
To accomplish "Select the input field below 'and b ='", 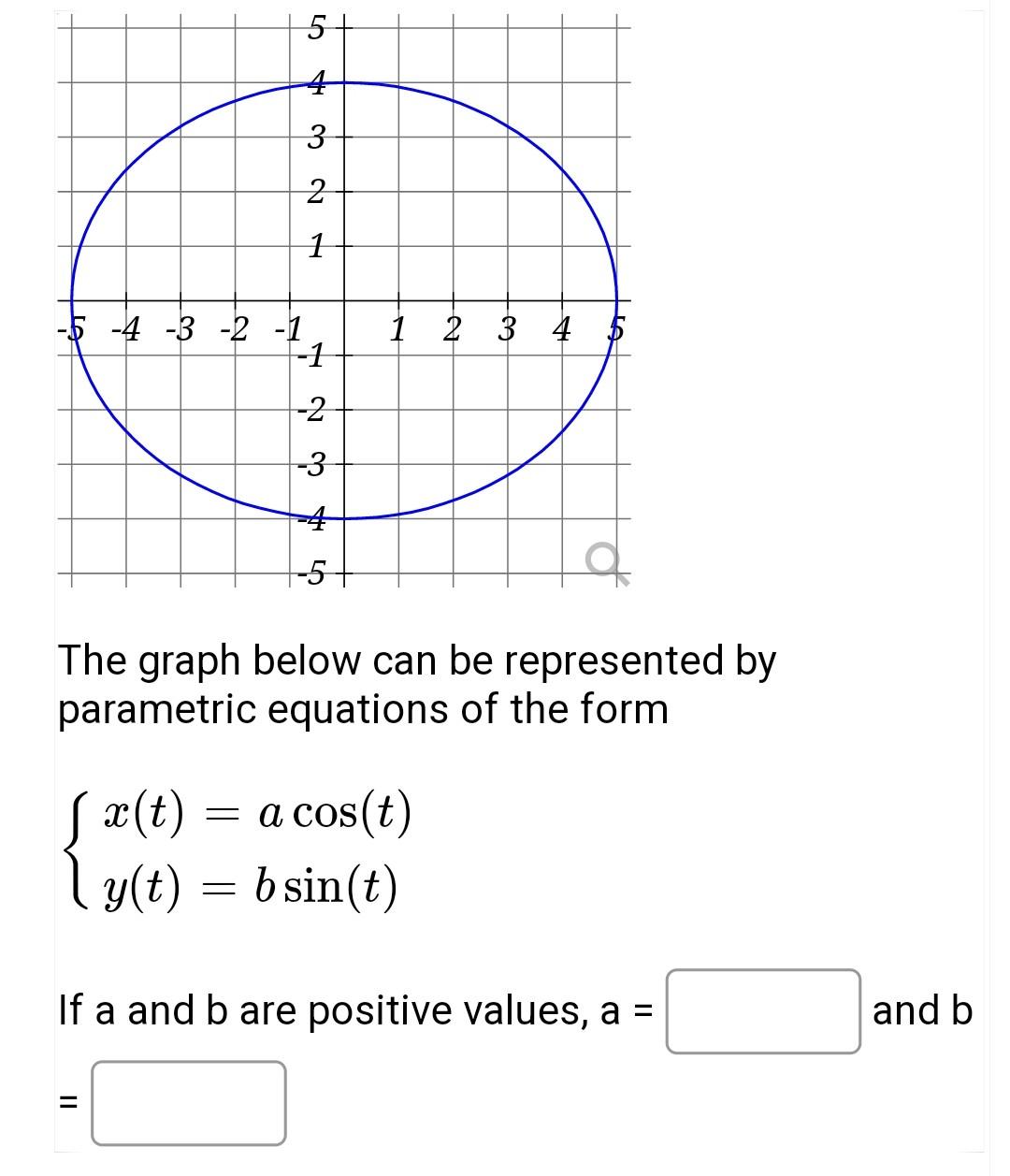I will tap(189, 1106).
